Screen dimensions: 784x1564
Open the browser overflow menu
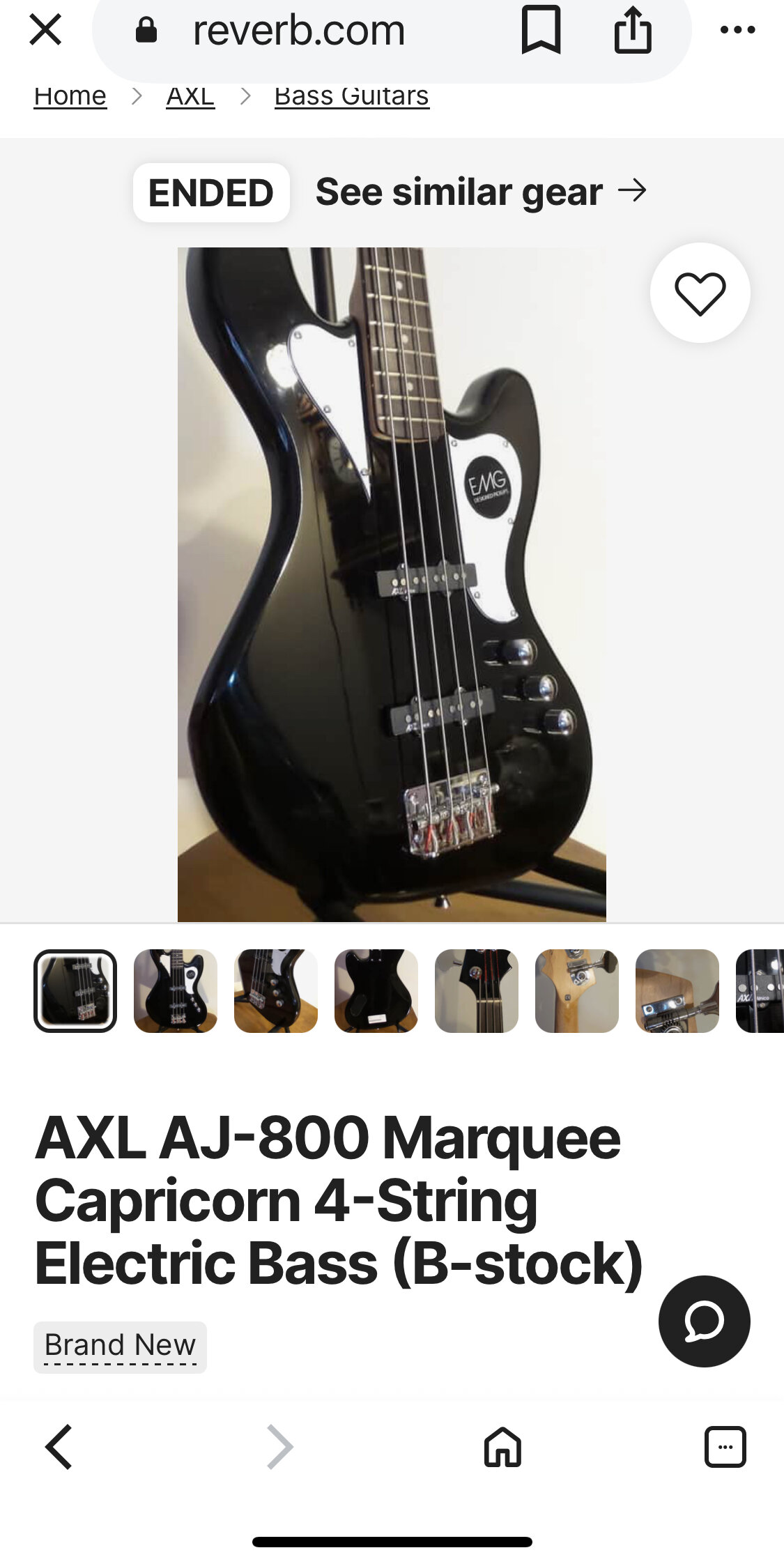click(x=737, y=30)
